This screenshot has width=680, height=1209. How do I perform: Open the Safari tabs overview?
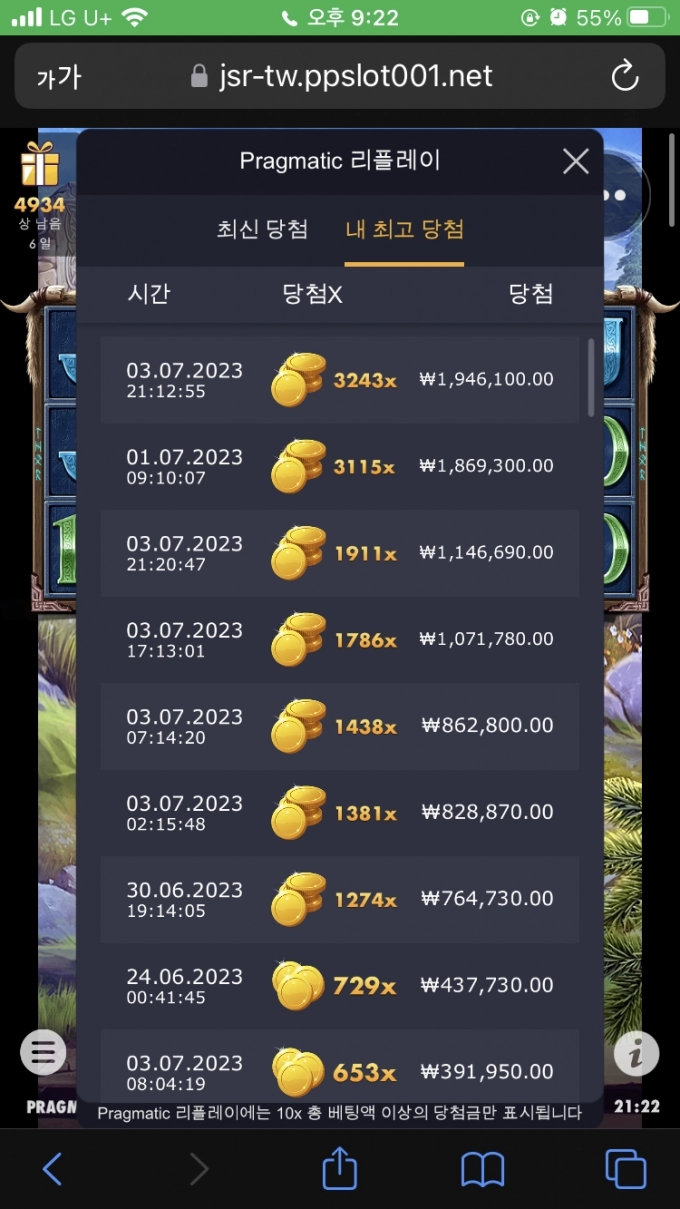(625, 1168)
